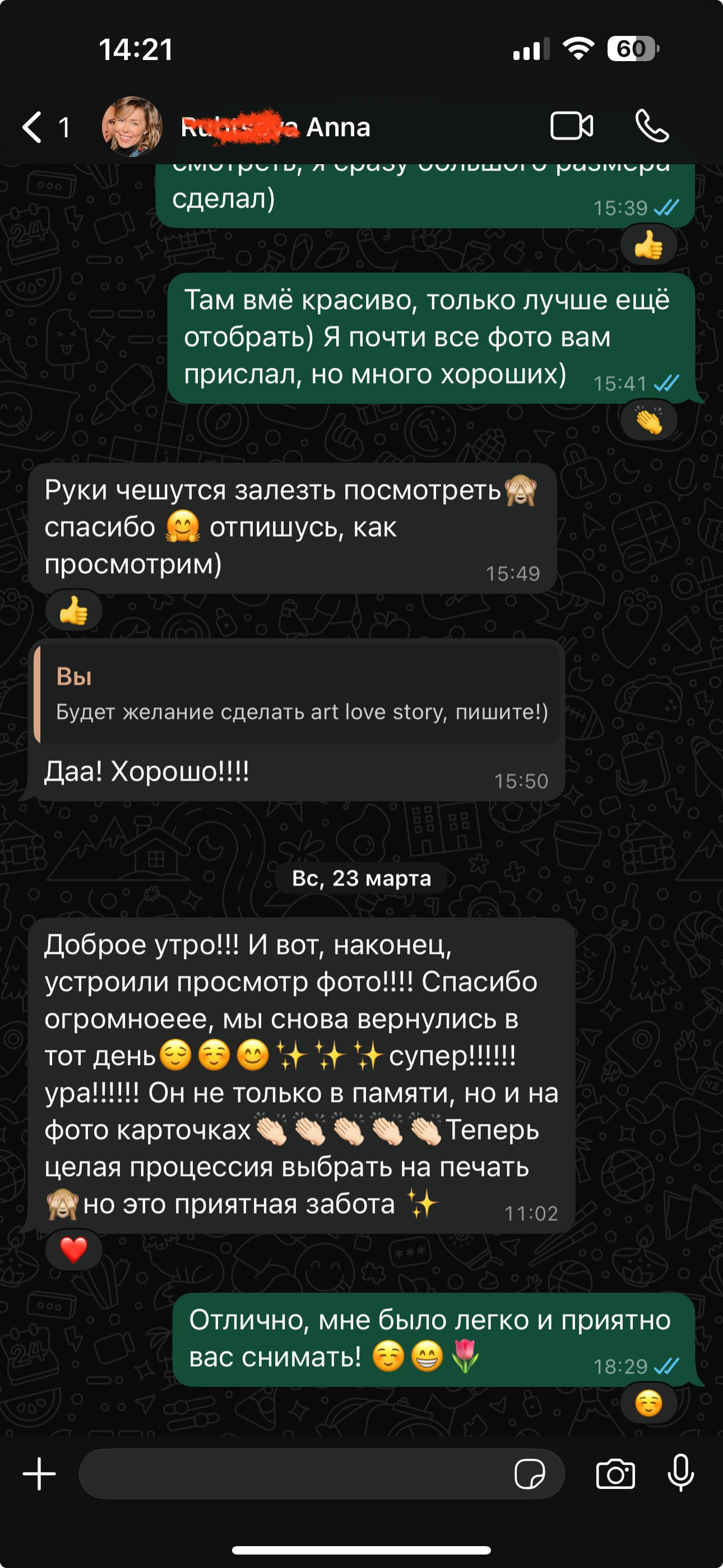The height and width of the screenshot is (1568, 723).
Task: View the thumbs-up reaction under 15:39 message
Action: tap(649, 245)
